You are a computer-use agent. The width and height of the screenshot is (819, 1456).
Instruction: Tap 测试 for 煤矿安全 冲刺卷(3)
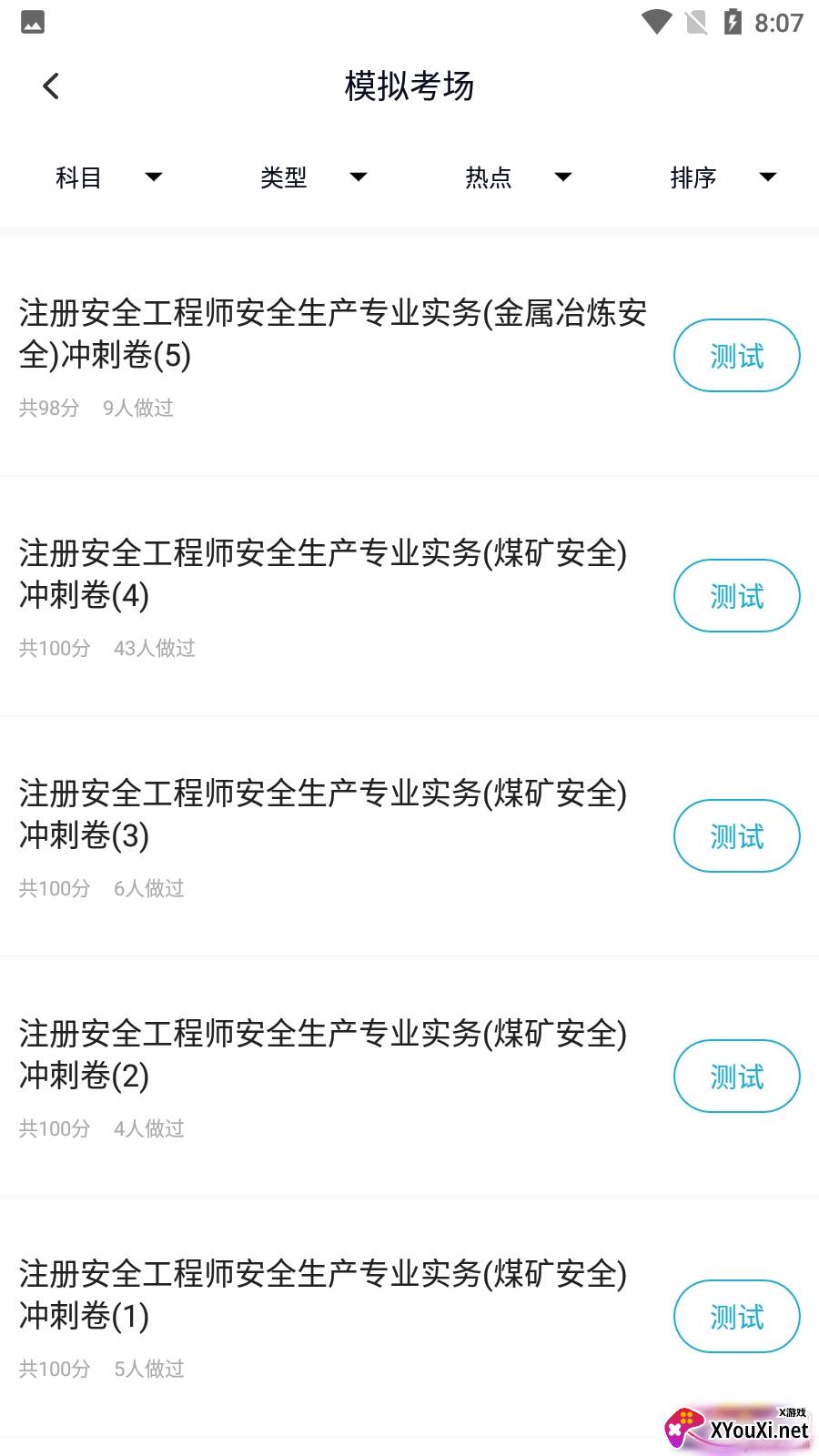736,835
